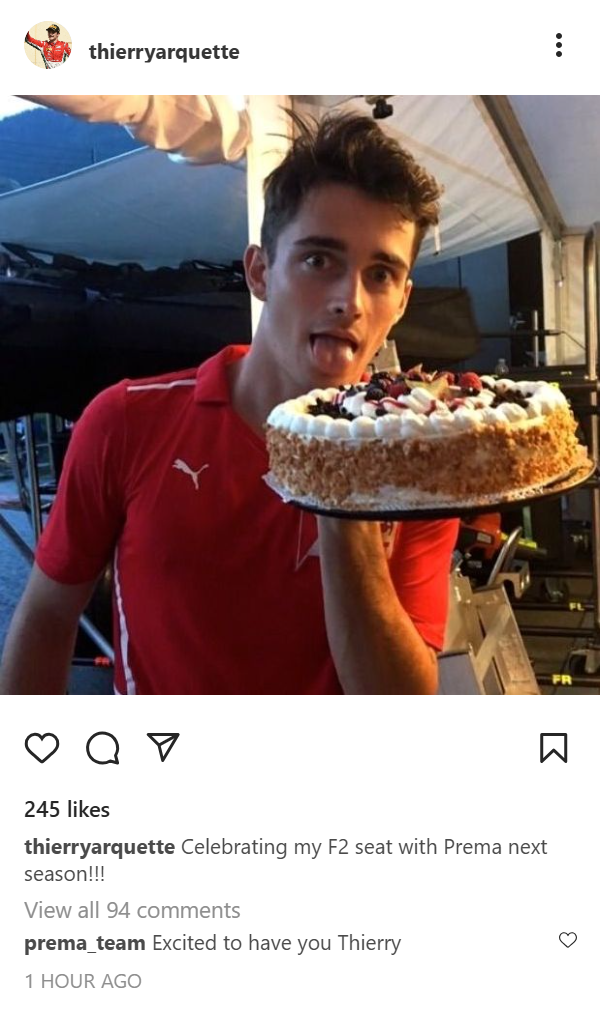This screenshot has height=1018, width=601.
Task: Open the cake photo post
Action: pos(300,395)
